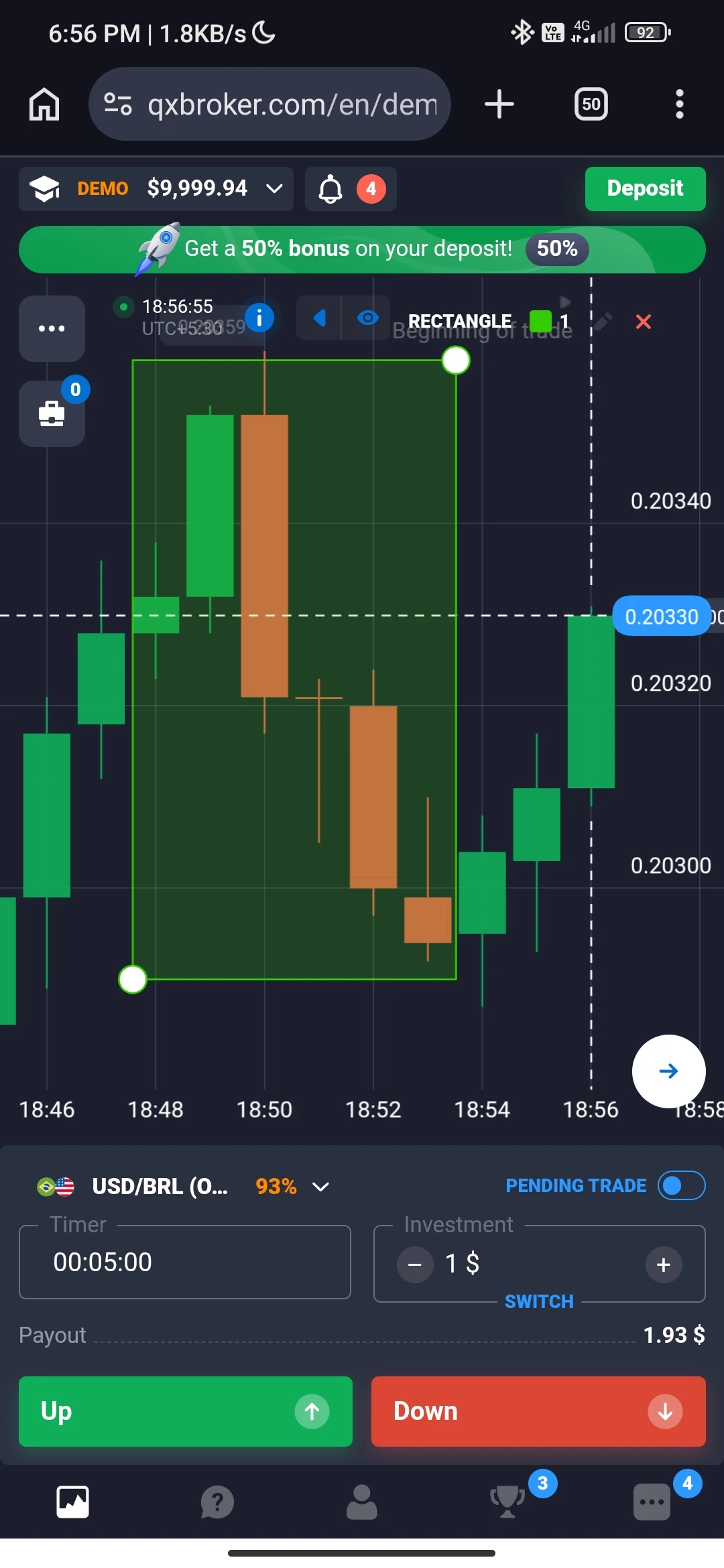Screen dimensions: 724x1568
Task: Tap the arrow to scroll chart to latest
Action: [x=669, y=1071]
